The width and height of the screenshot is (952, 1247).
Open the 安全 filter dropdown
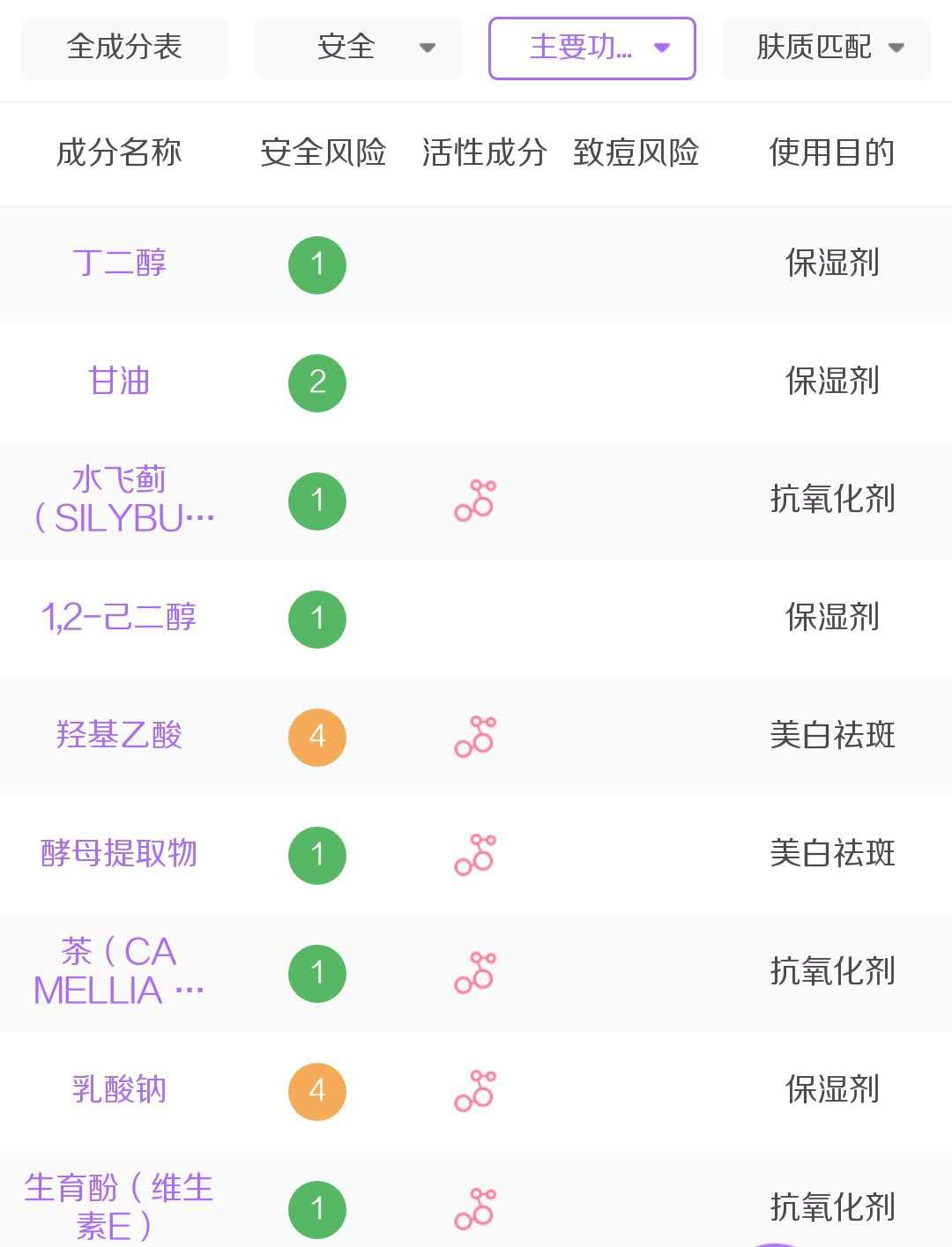(x=357, y=48)
